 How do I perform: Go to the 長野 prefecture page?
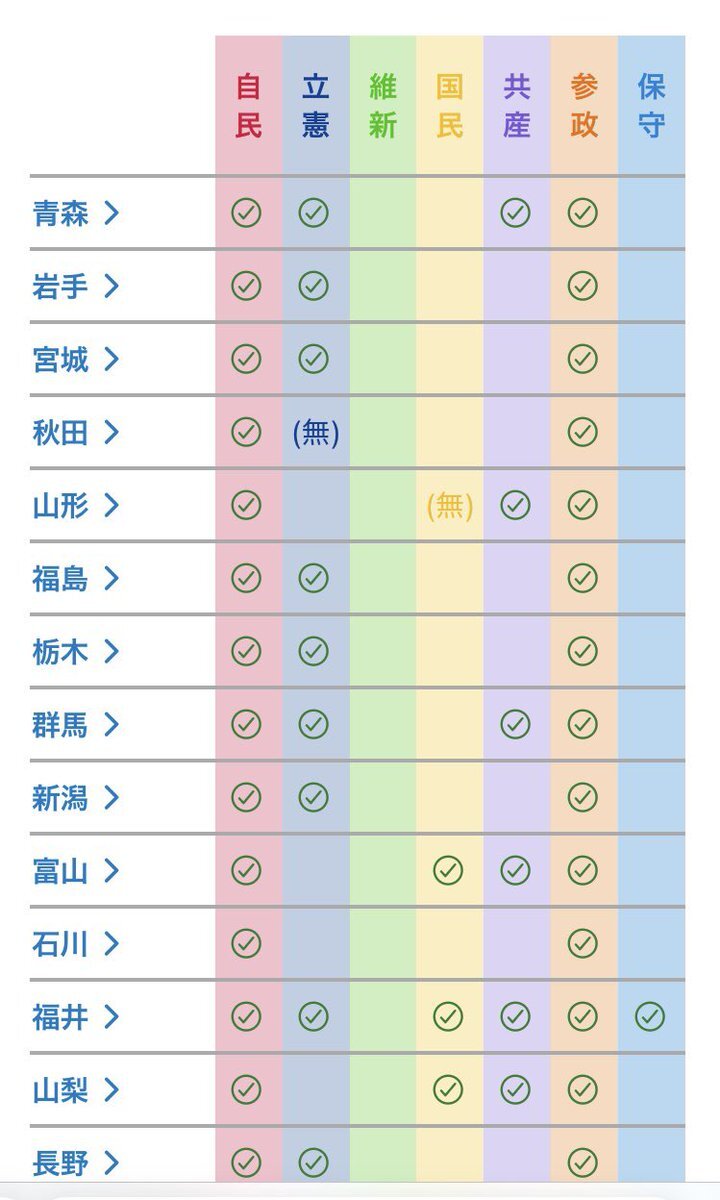[x=76, y=1162]
